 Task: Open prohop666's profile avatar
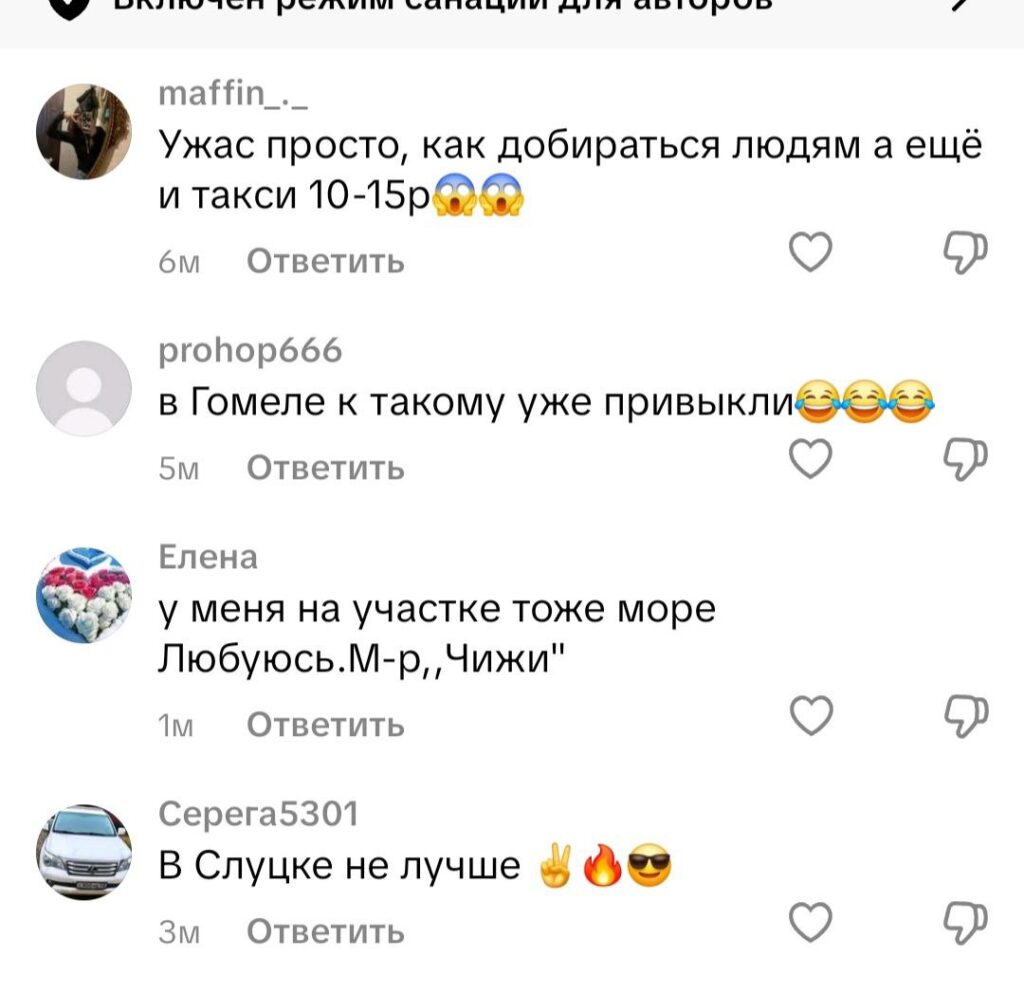pos(84,388)
